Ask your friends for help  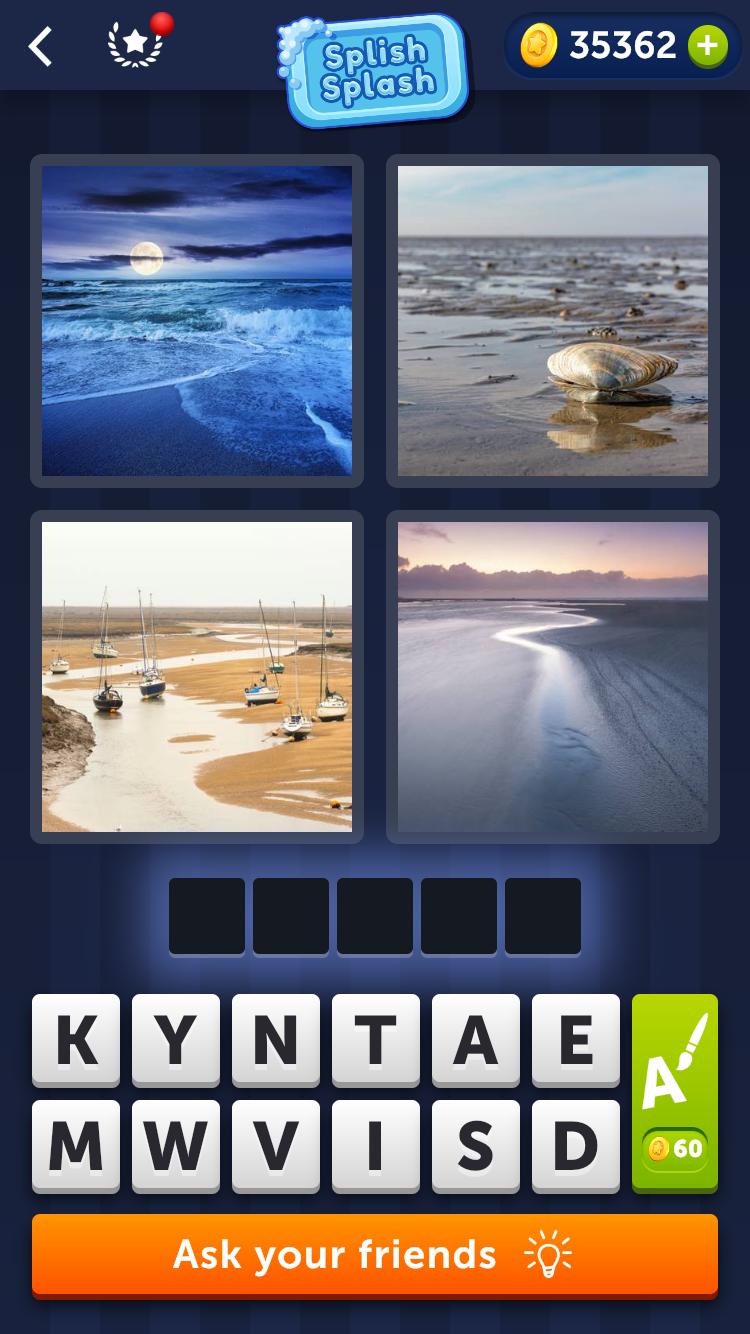375,1255
